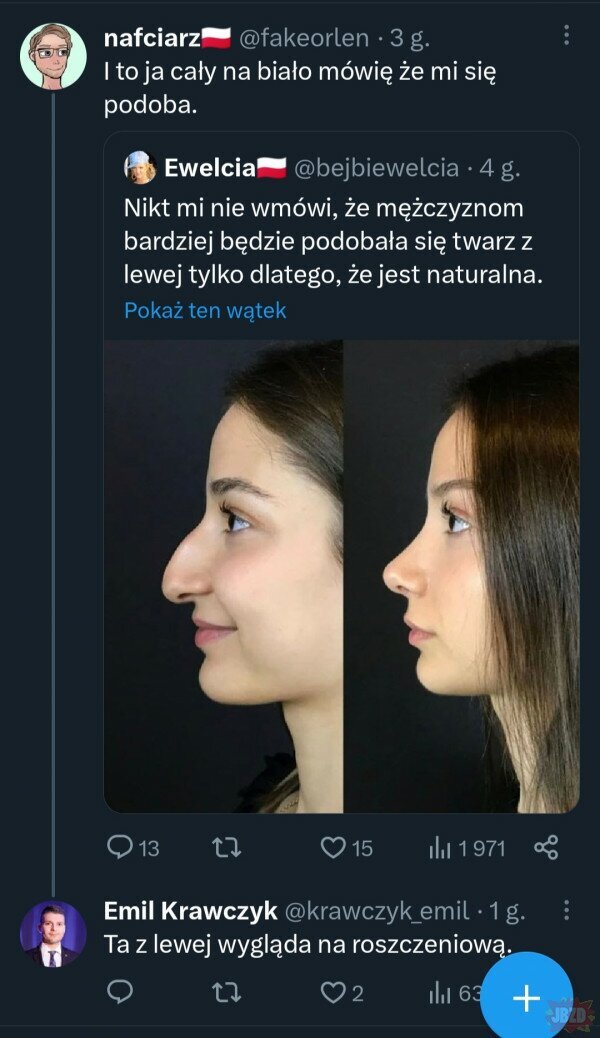Retweet nafciarz's tweet
600x1038 pixels.
(228, 848)
